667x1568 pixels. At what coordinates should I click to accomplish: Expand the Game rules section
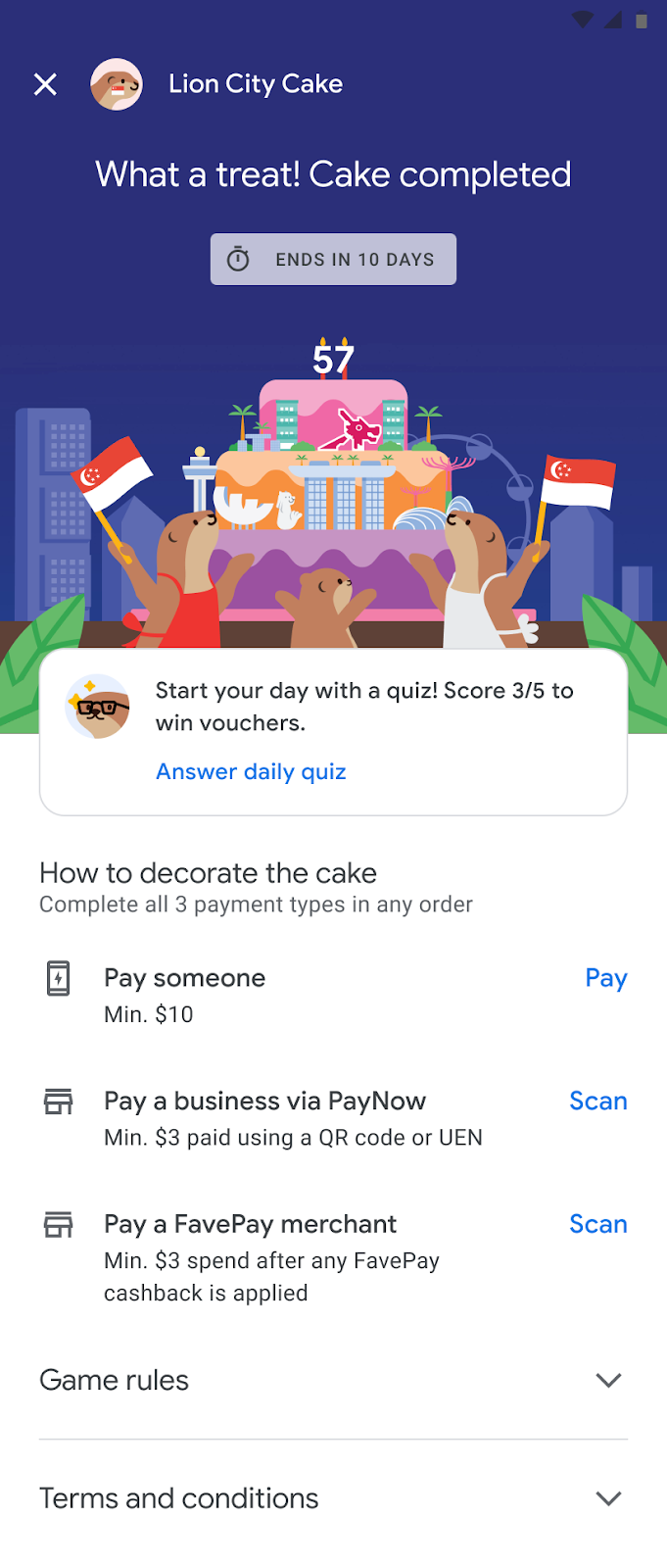point(608,1380)
